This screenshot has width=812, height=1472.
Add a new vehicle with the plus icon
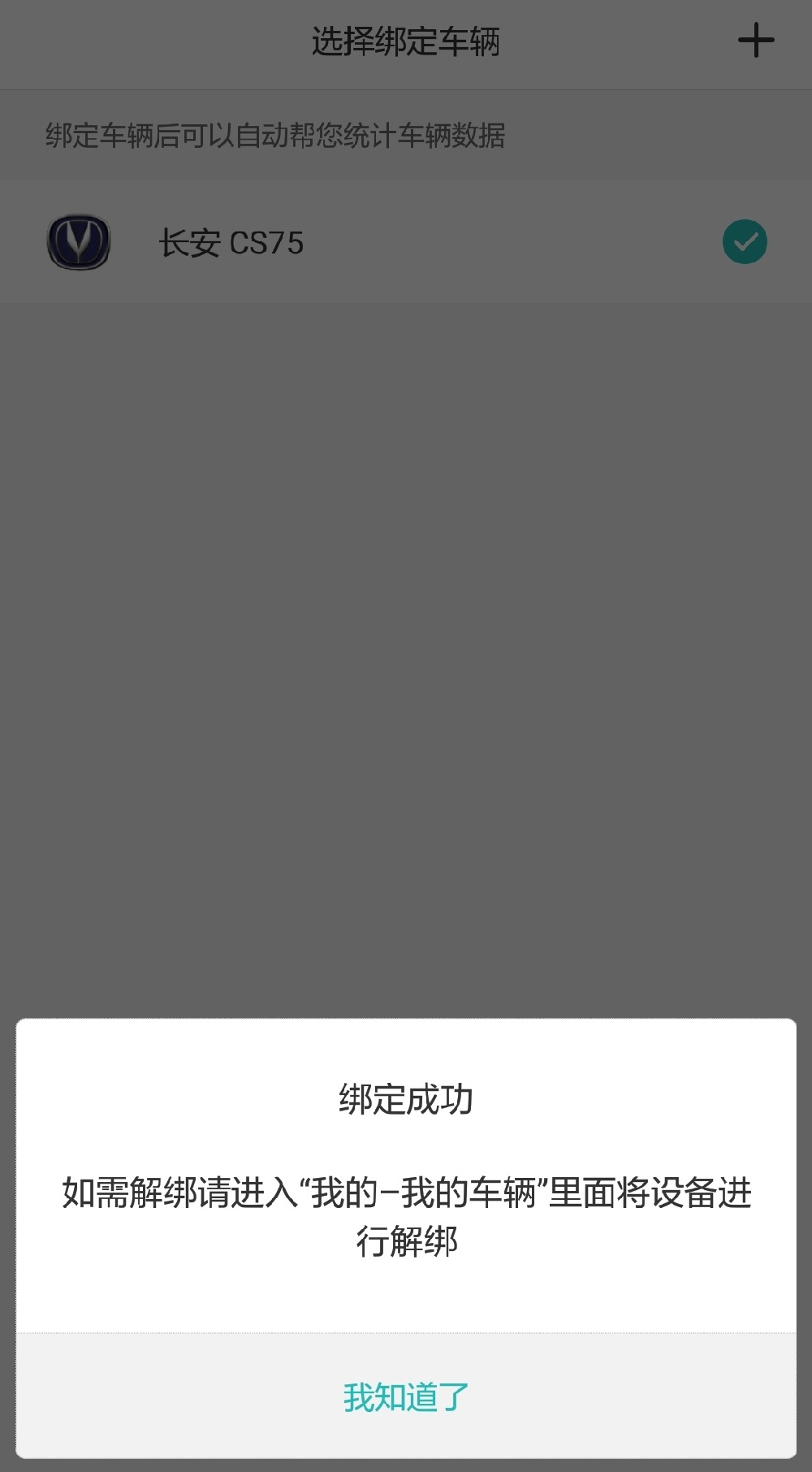click(756, 41)
